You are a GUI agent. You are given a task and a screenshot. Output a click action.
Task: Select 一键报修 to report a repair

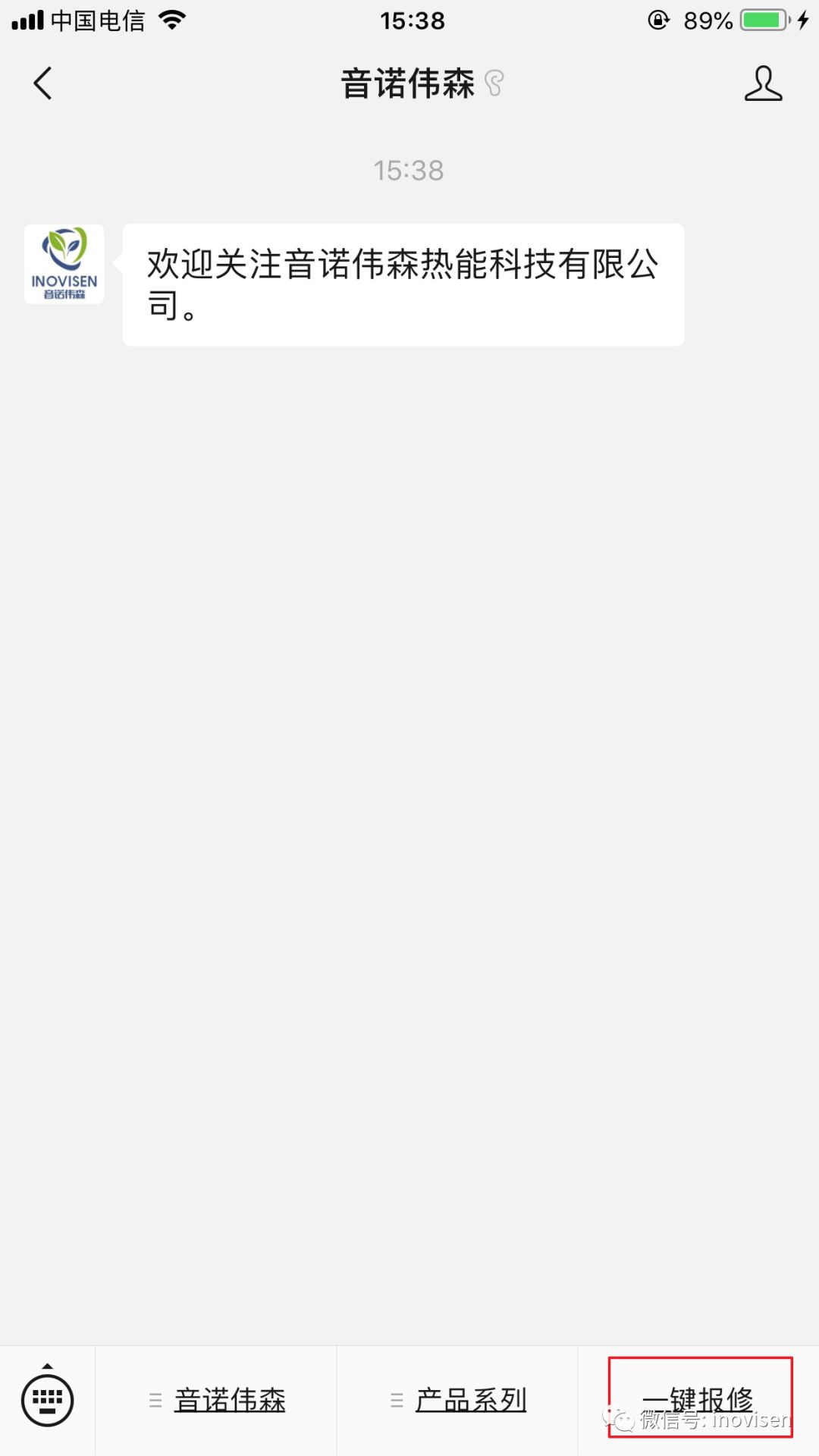tap(698, 1400)
